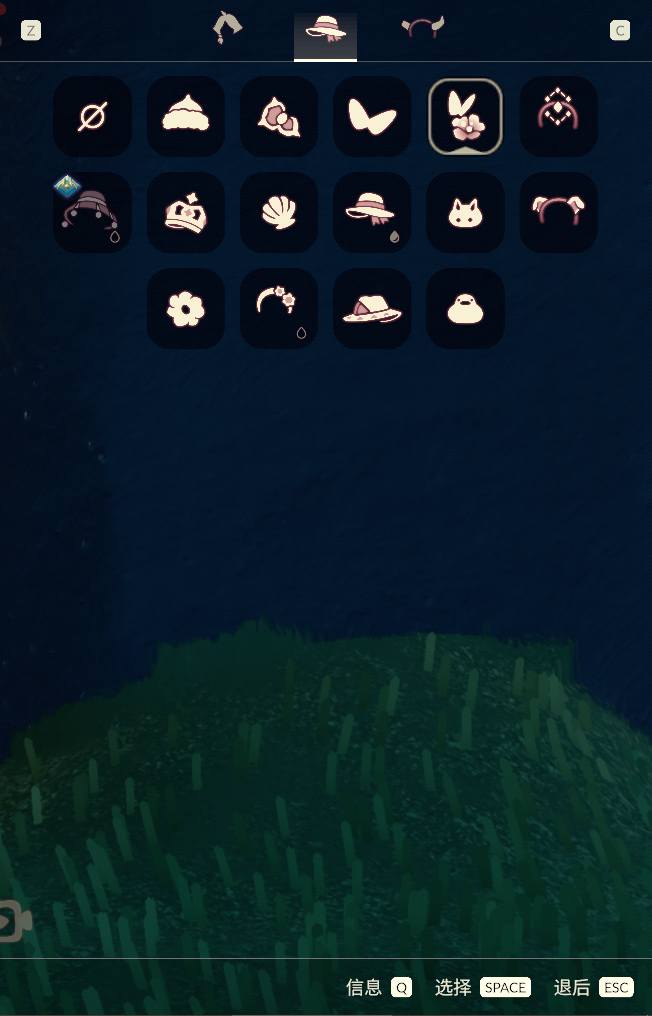Pick the butterfly wings headpiece
Image resolution: width=652 pixels, height=1016 pixels.
(372, 117)
